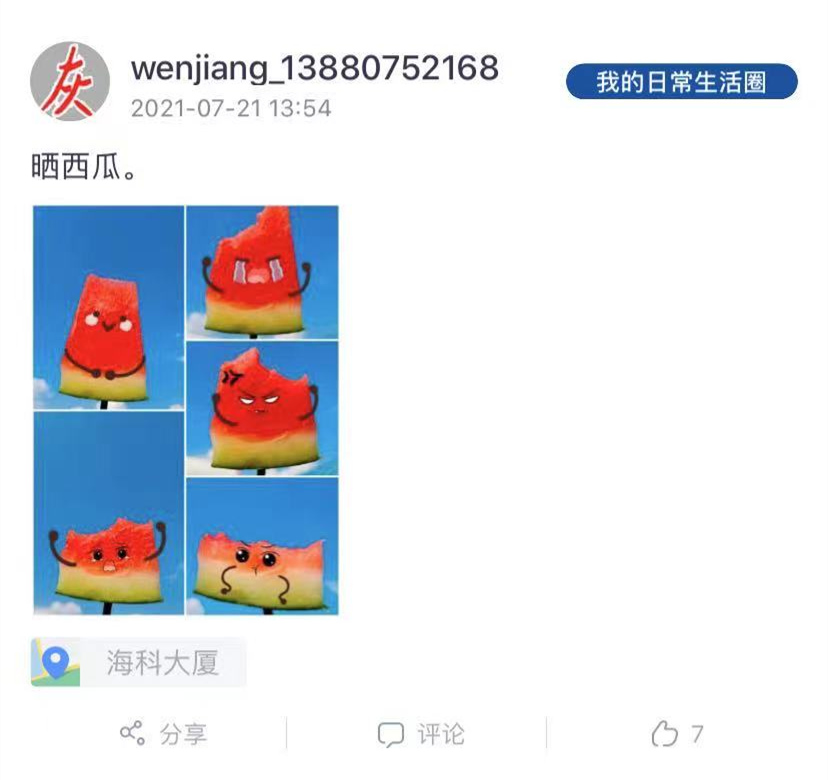Viewport: 828px width, 780px height.
Task: Open the 海科大厦 location tag
Action: [x=138, y=662]
